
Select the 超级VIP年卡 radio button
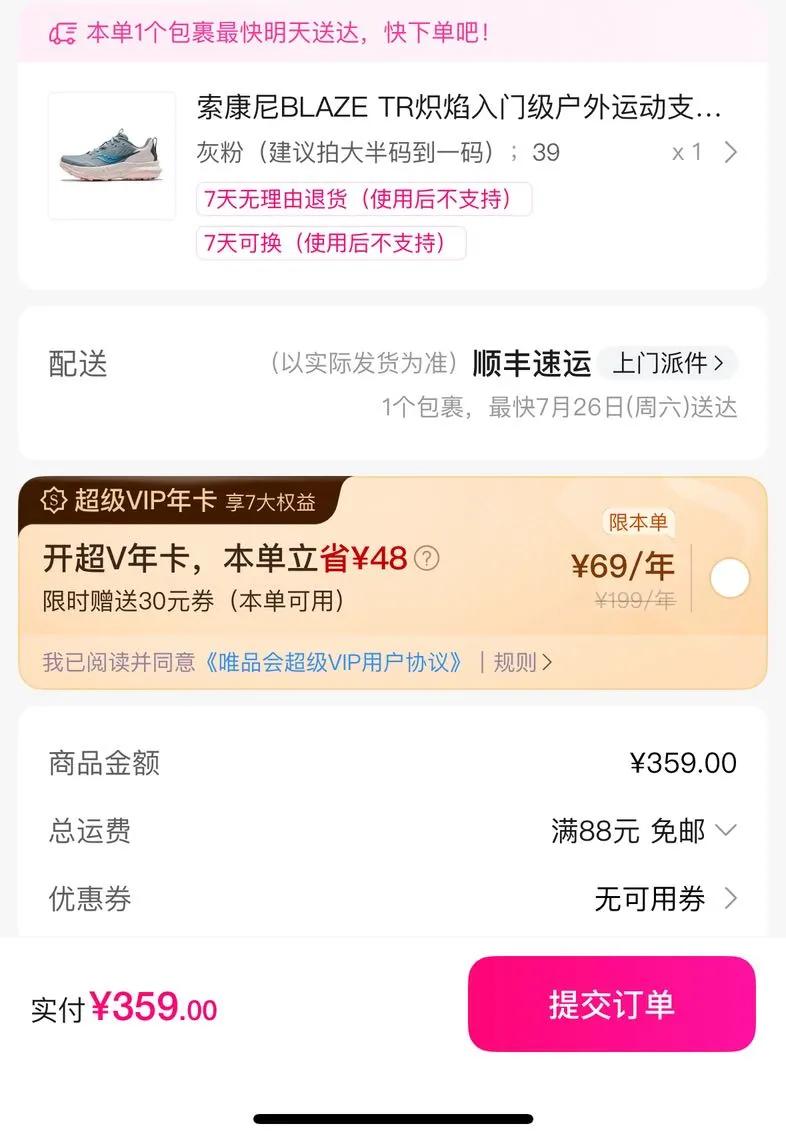[x=729, y=579]
